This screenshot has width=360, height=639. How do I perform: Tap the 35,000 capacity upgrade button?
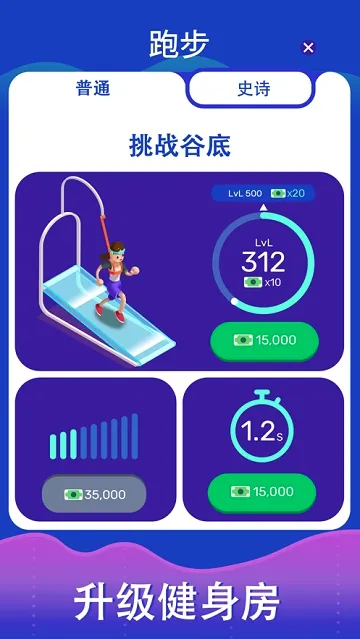94,494
